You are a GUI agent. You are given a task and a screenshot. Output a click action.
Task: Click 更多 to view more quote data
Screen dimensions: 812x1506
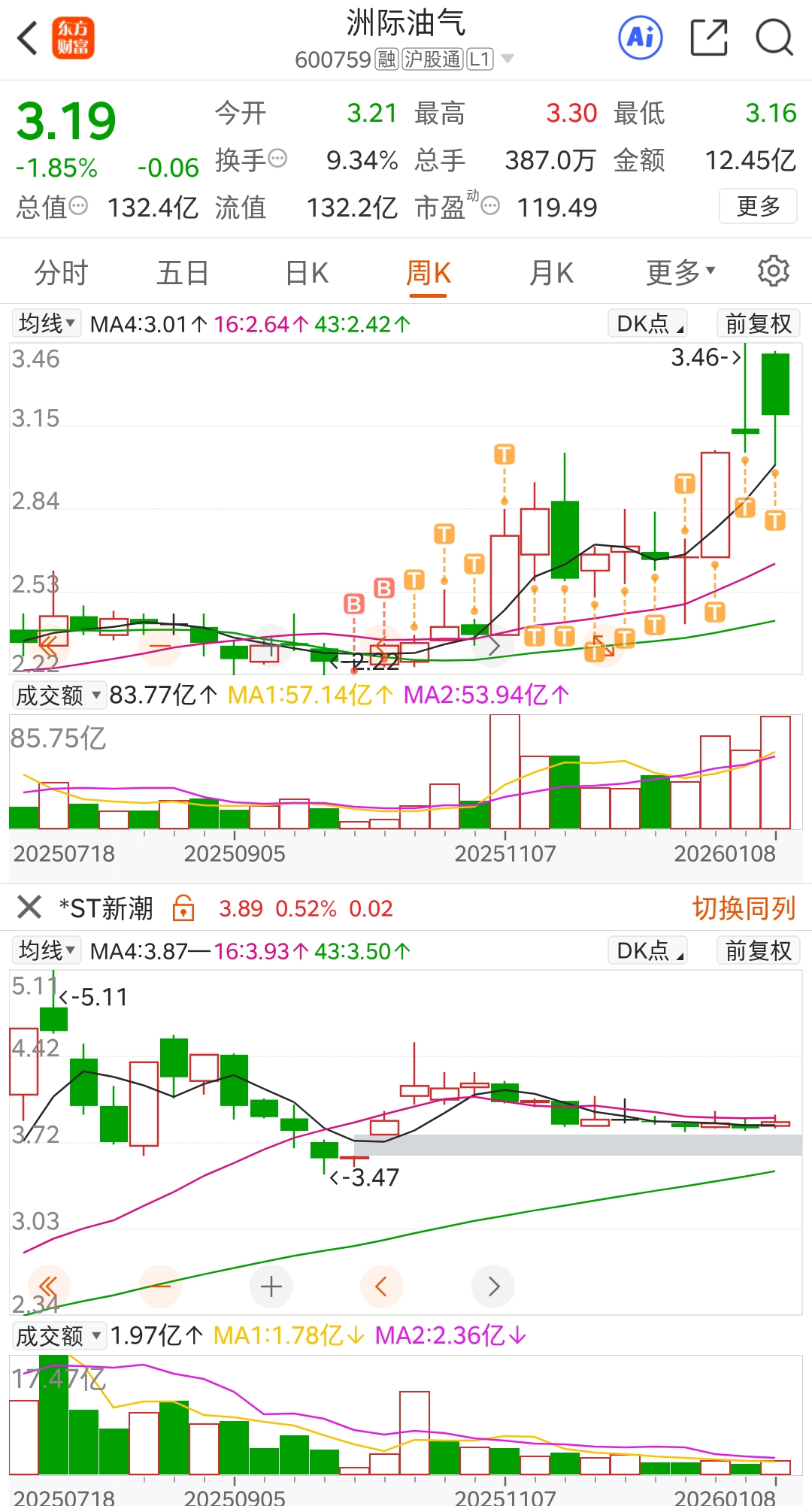click(x=759, y=207)
